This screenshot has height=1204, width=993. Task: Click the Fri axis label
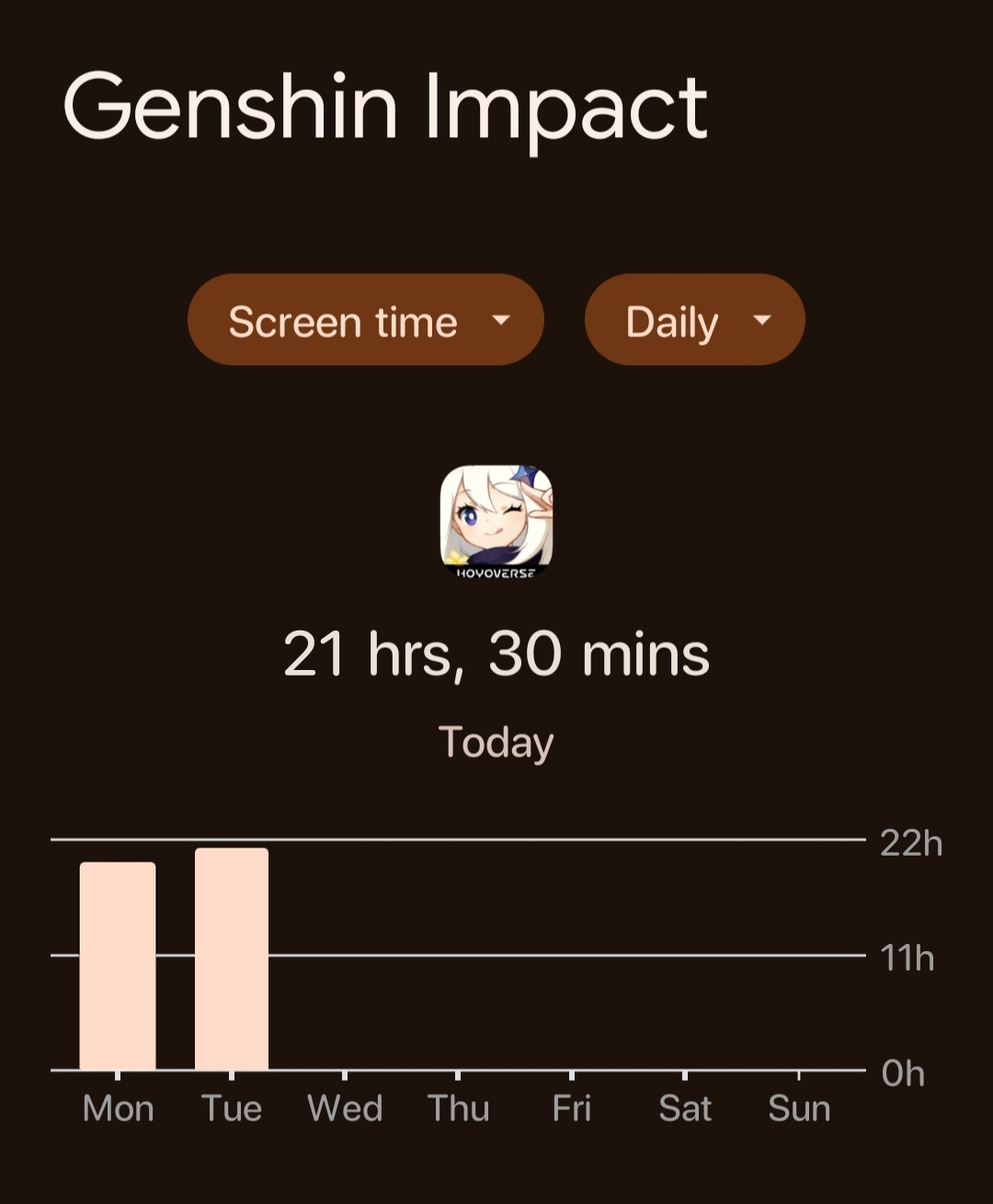[571, 1107]
